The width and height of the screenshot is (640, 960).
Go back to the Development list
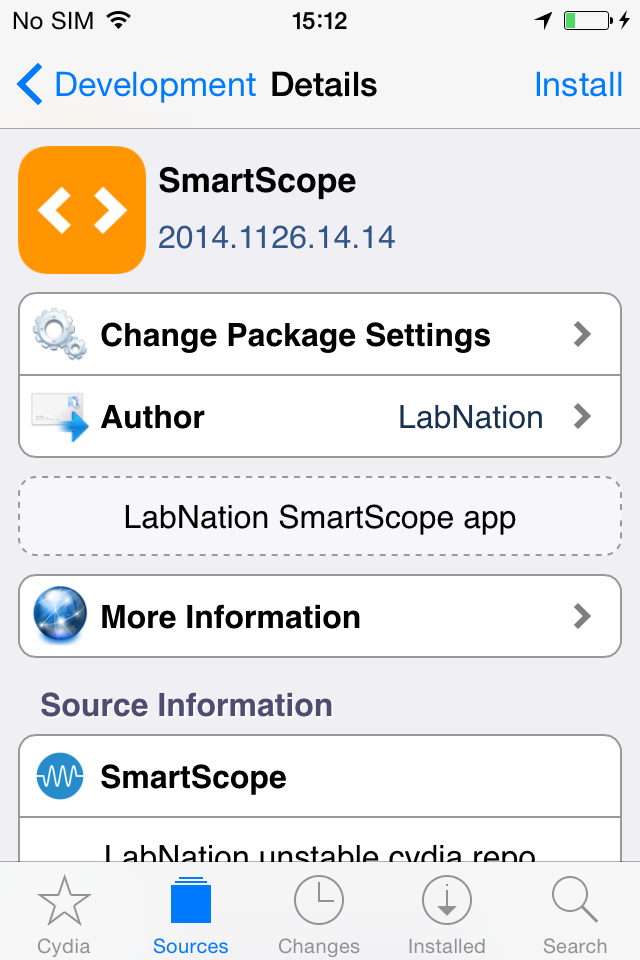(138, 85)
